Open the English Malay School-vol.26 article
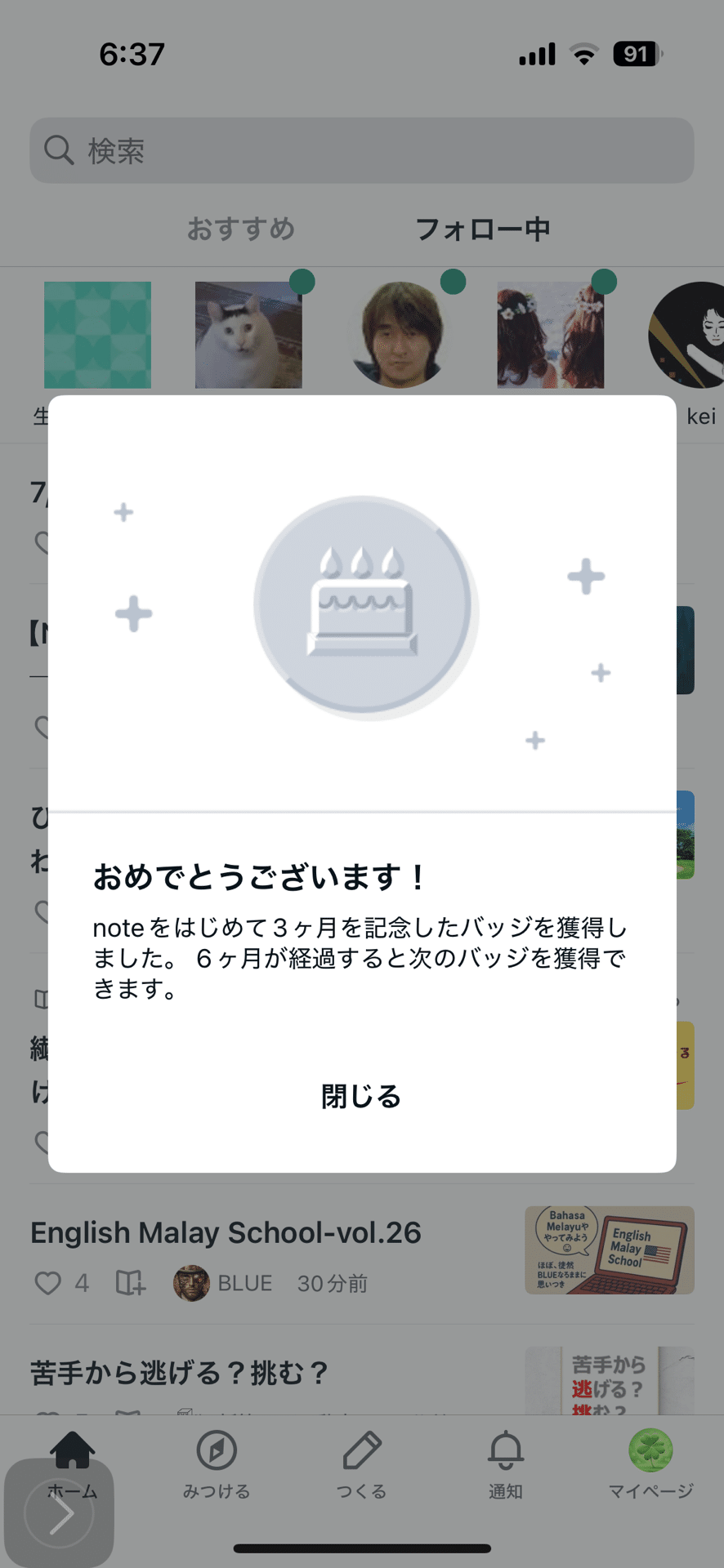Screen dimensions: 724x1568 click(x=225, y=1232)
